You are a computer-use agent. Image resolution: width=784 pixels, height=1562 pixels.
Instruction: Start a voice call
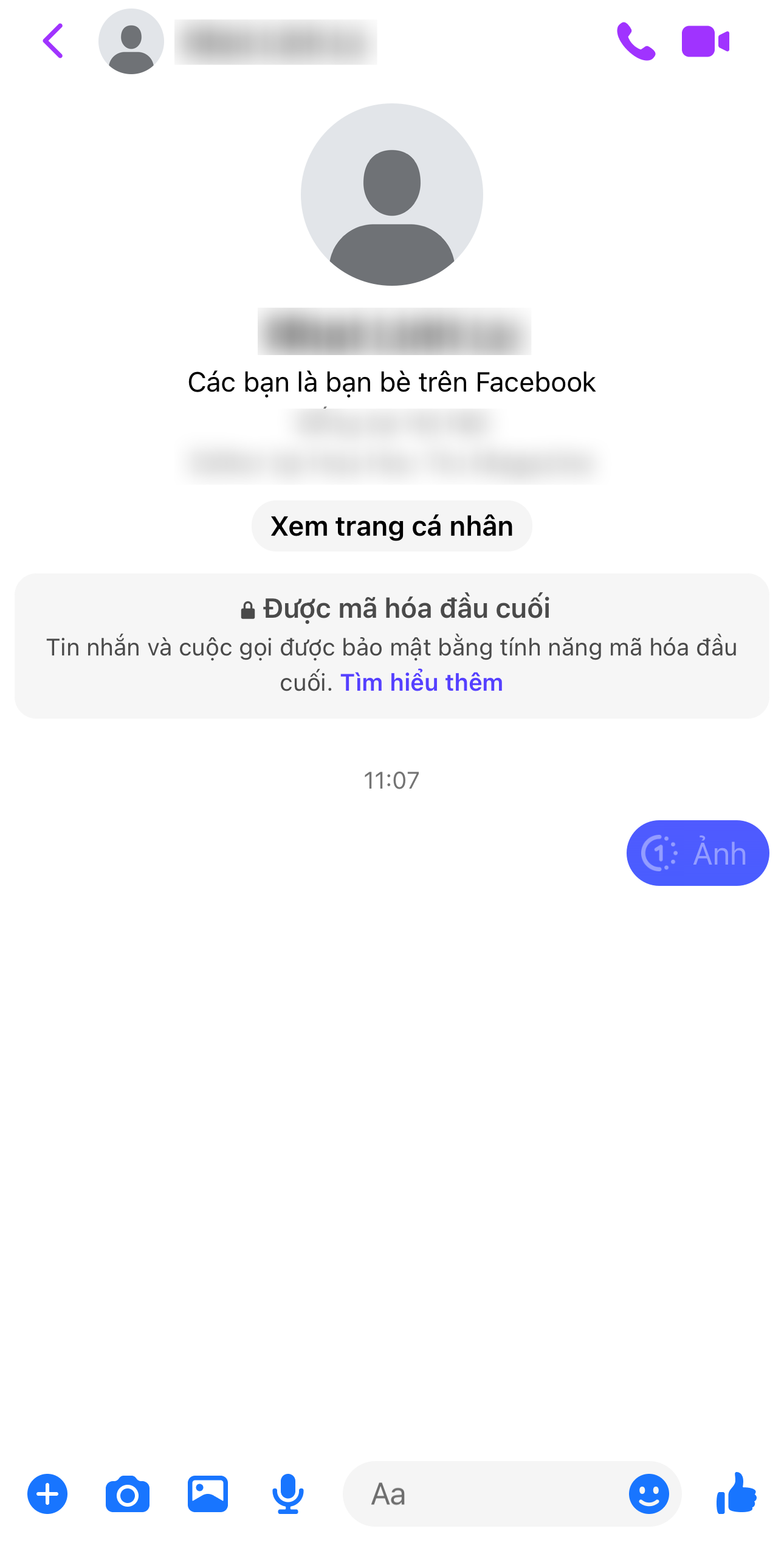(x=636, y=41)
